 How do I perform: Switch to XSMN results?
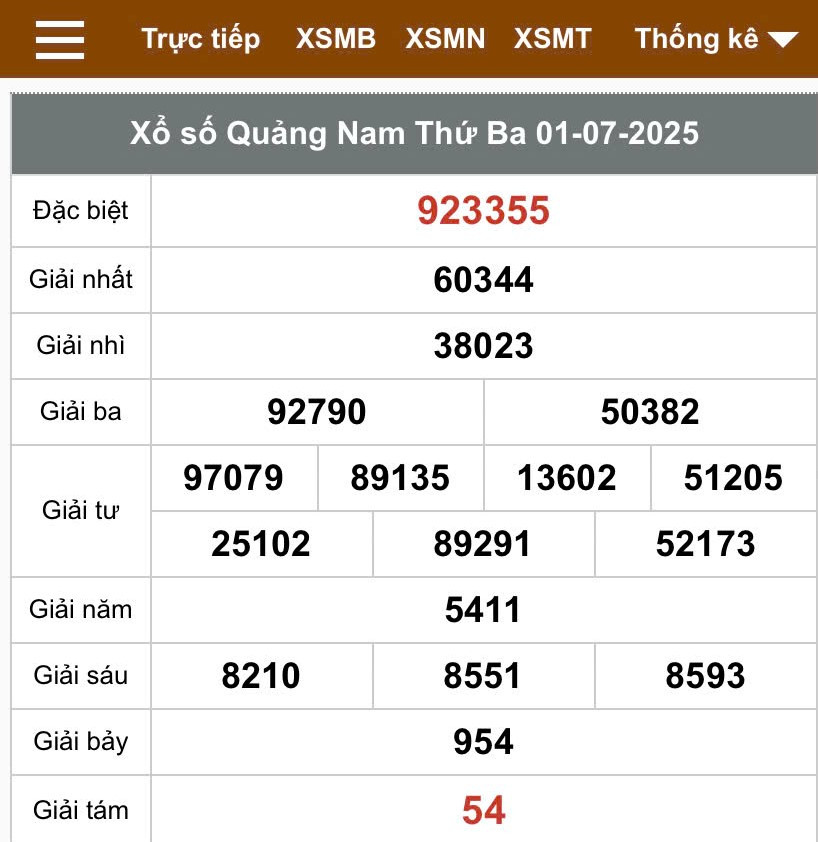[x=445, y=39]
